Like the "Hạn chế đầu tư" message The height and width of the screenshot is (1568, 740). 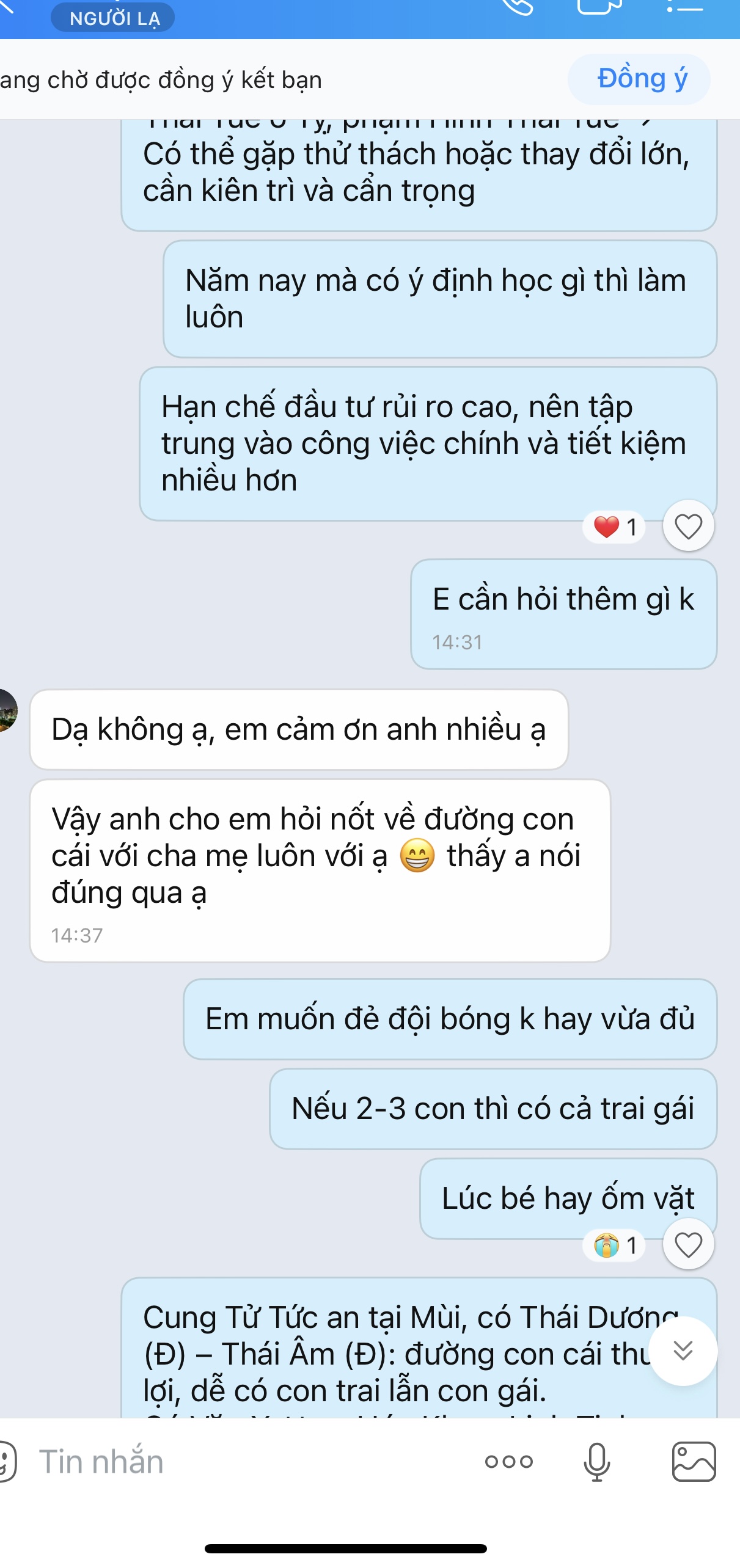coord(688,527)
